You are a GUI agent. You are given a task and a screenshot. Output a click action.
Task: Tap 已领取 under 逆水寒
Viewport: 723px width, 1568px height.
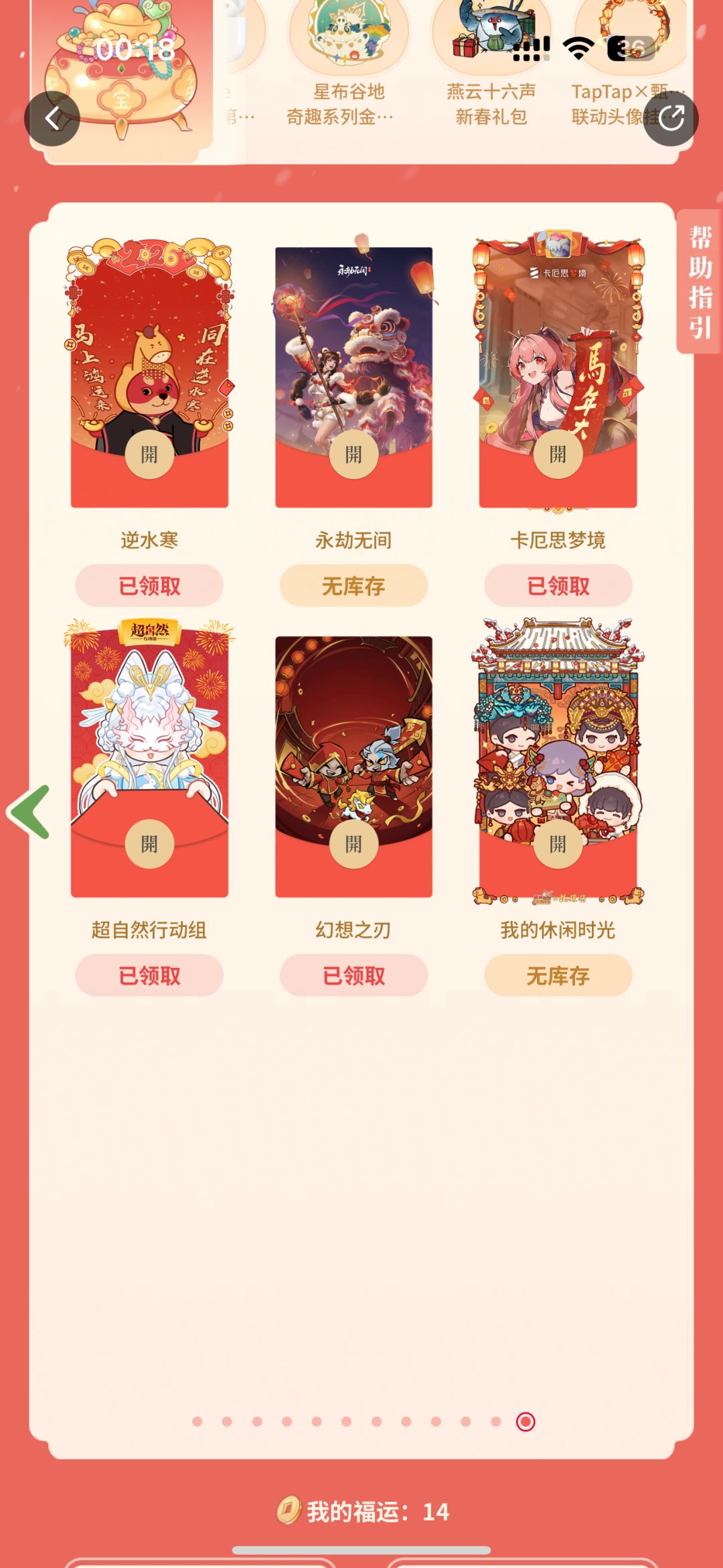(x=148, y=585)
